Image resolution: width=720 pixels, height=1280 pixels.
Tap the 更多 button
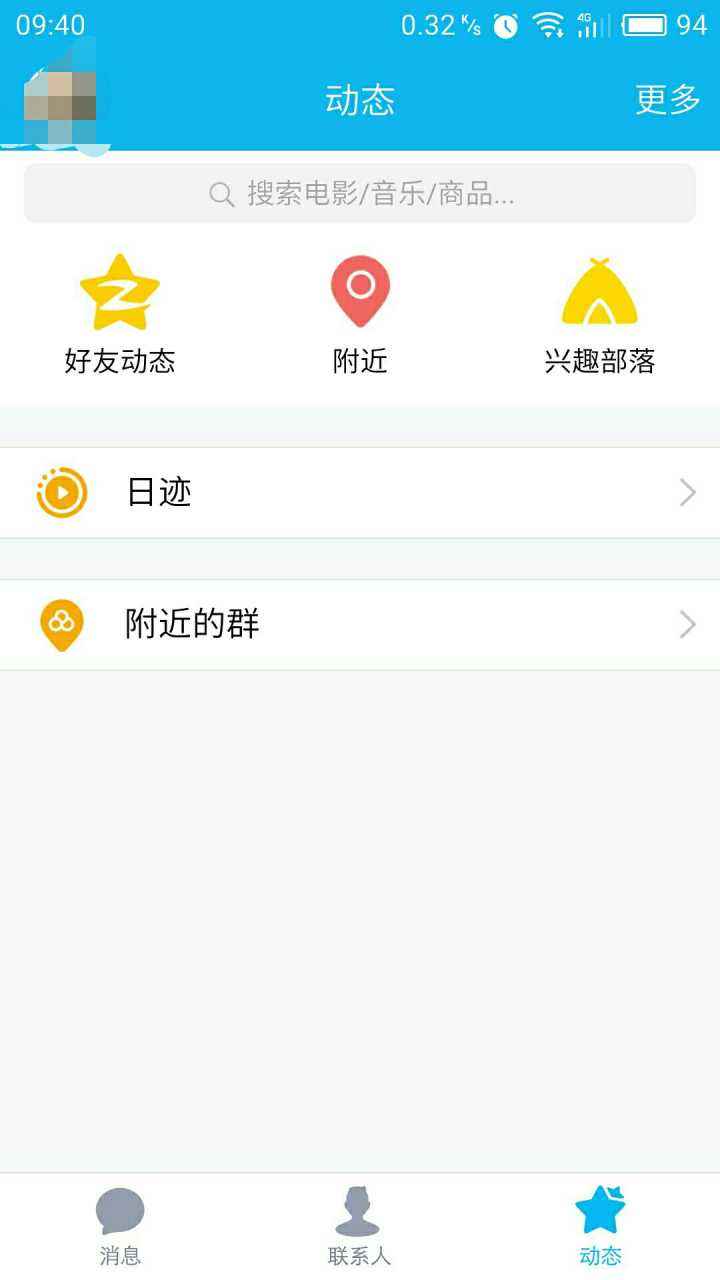[667, 100]
